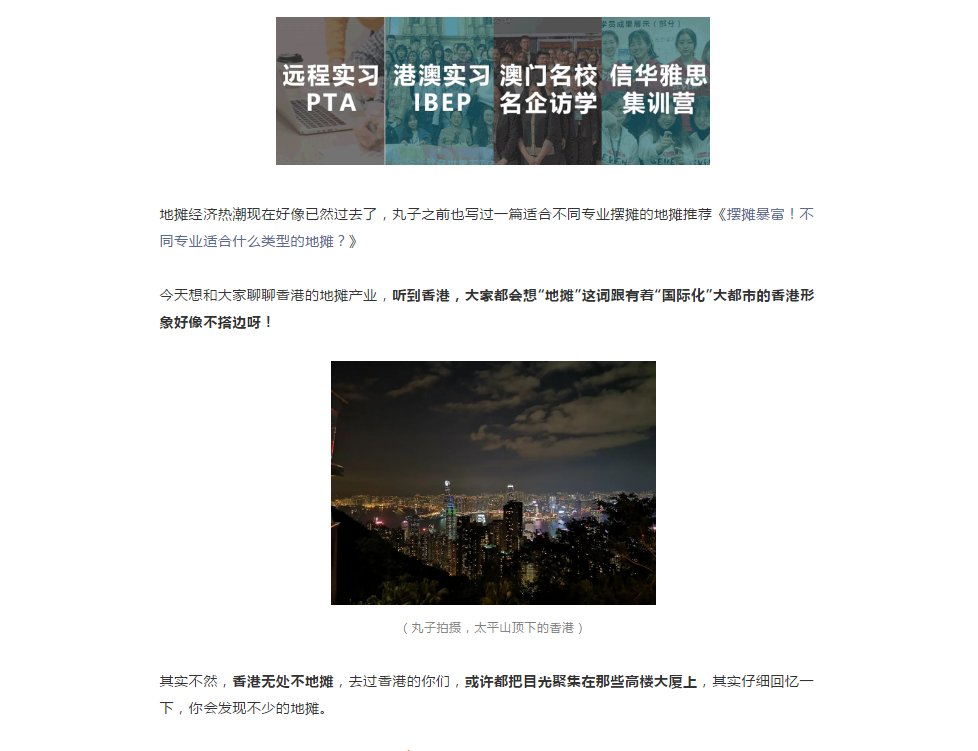Open the 港澳实习 IBEP banner tile
Image resolution: width=978 pixels, height=751 pixels.
(x=440, y=91)
